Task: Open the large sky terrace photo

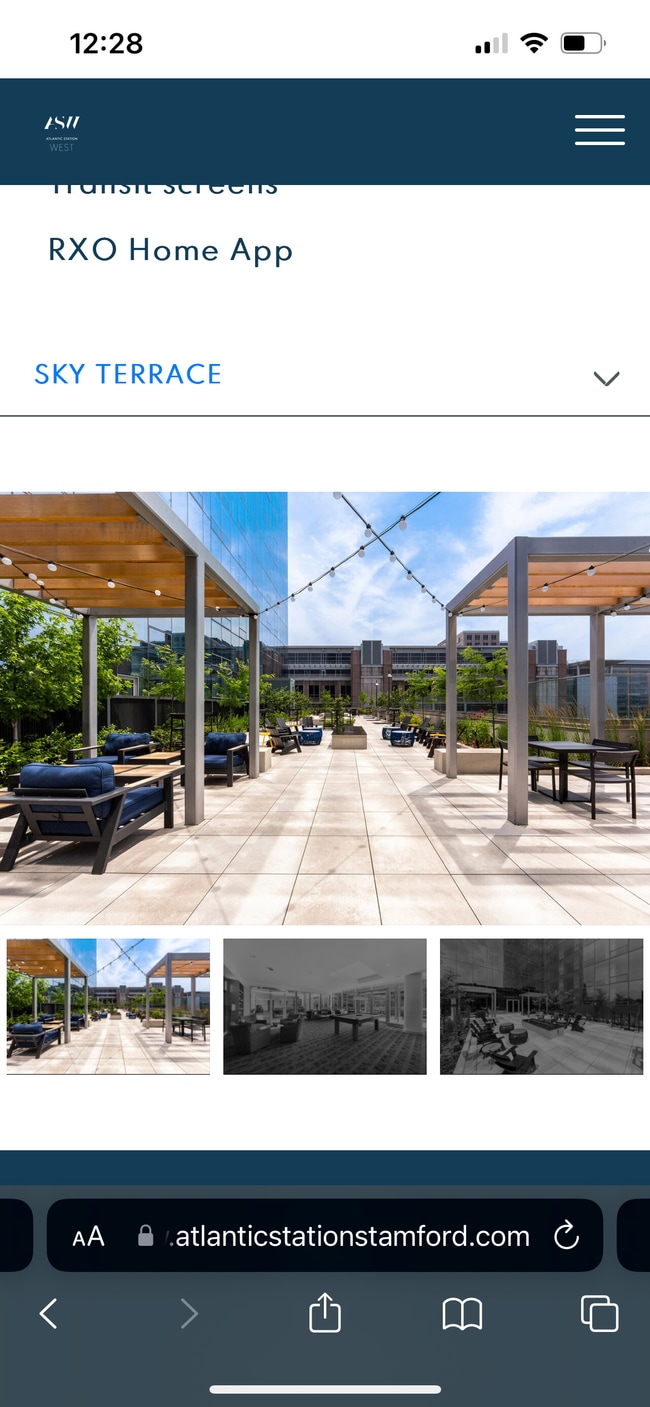Action: point(325,708)
